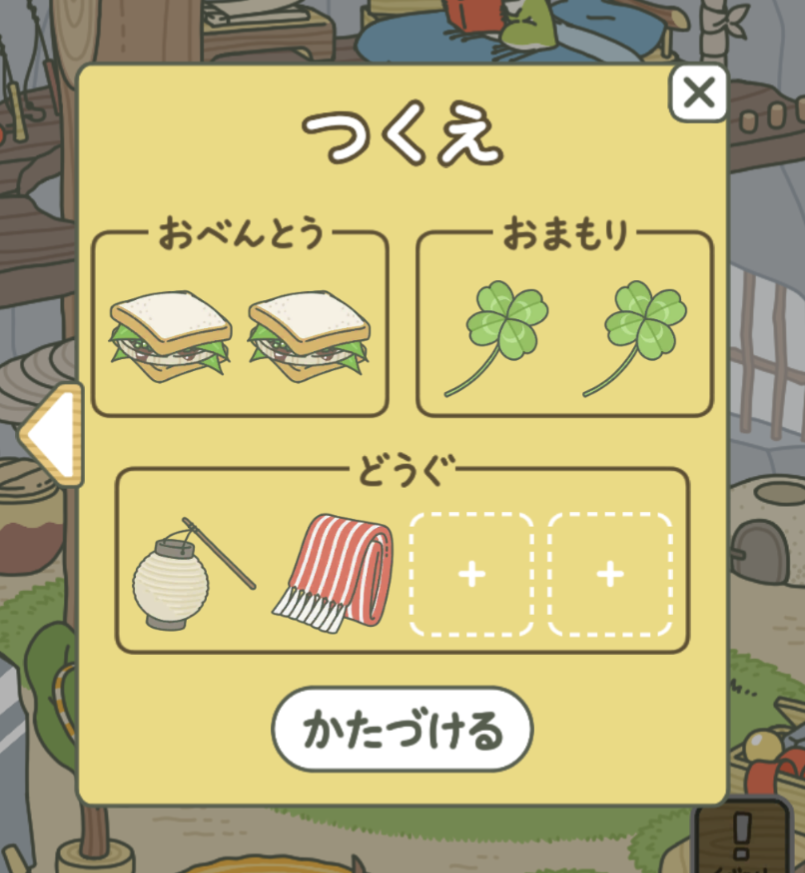Tap the かたづける button
The height and width of the screenshot is (873, 805).
click(x=402, y=730)
